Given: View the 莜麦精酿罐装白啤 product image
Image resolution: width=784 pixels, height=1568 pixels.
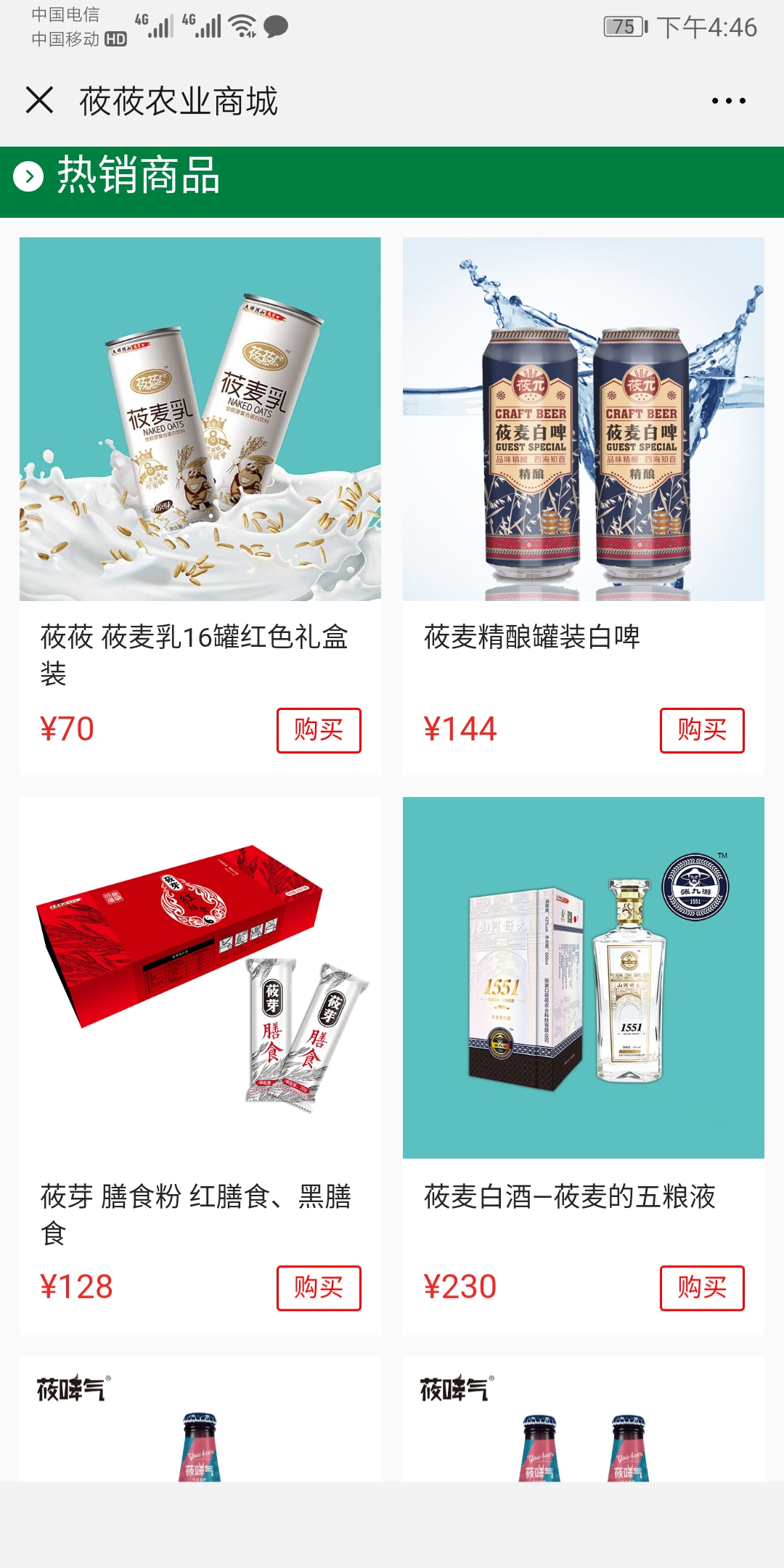Looking at the screenshot, I should [x=583, y=419].
